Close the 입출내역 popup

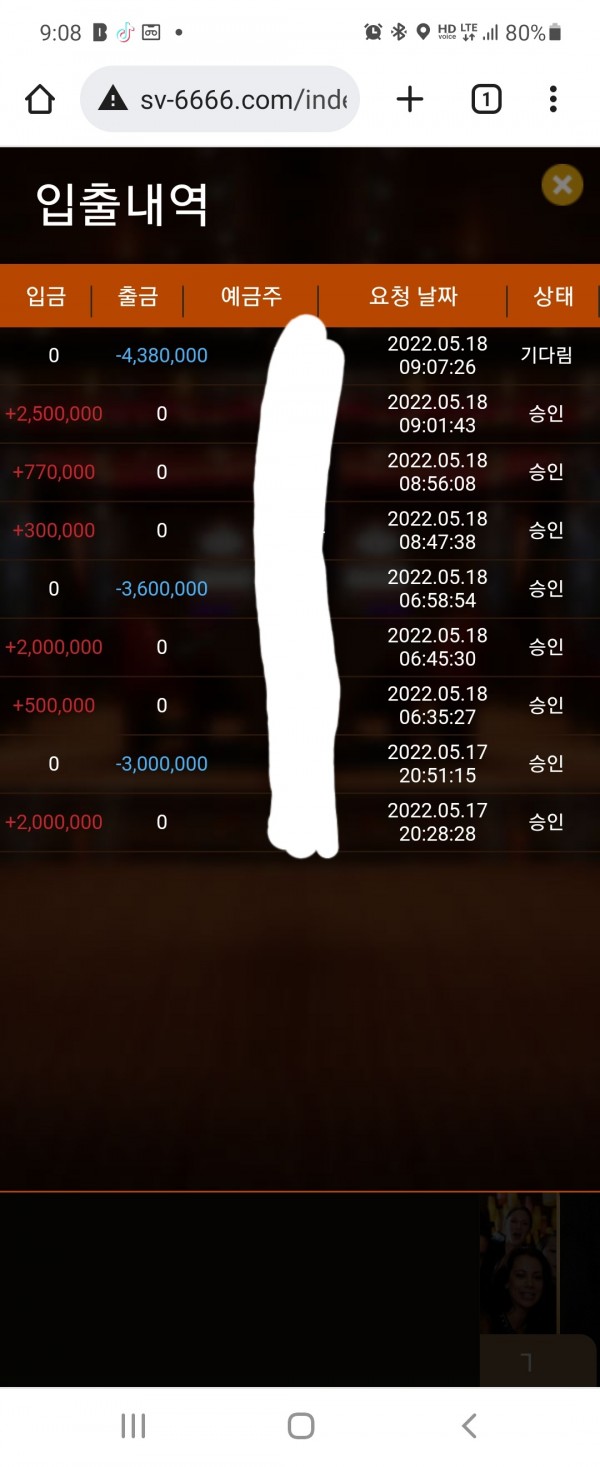click(x=562, y=185)
